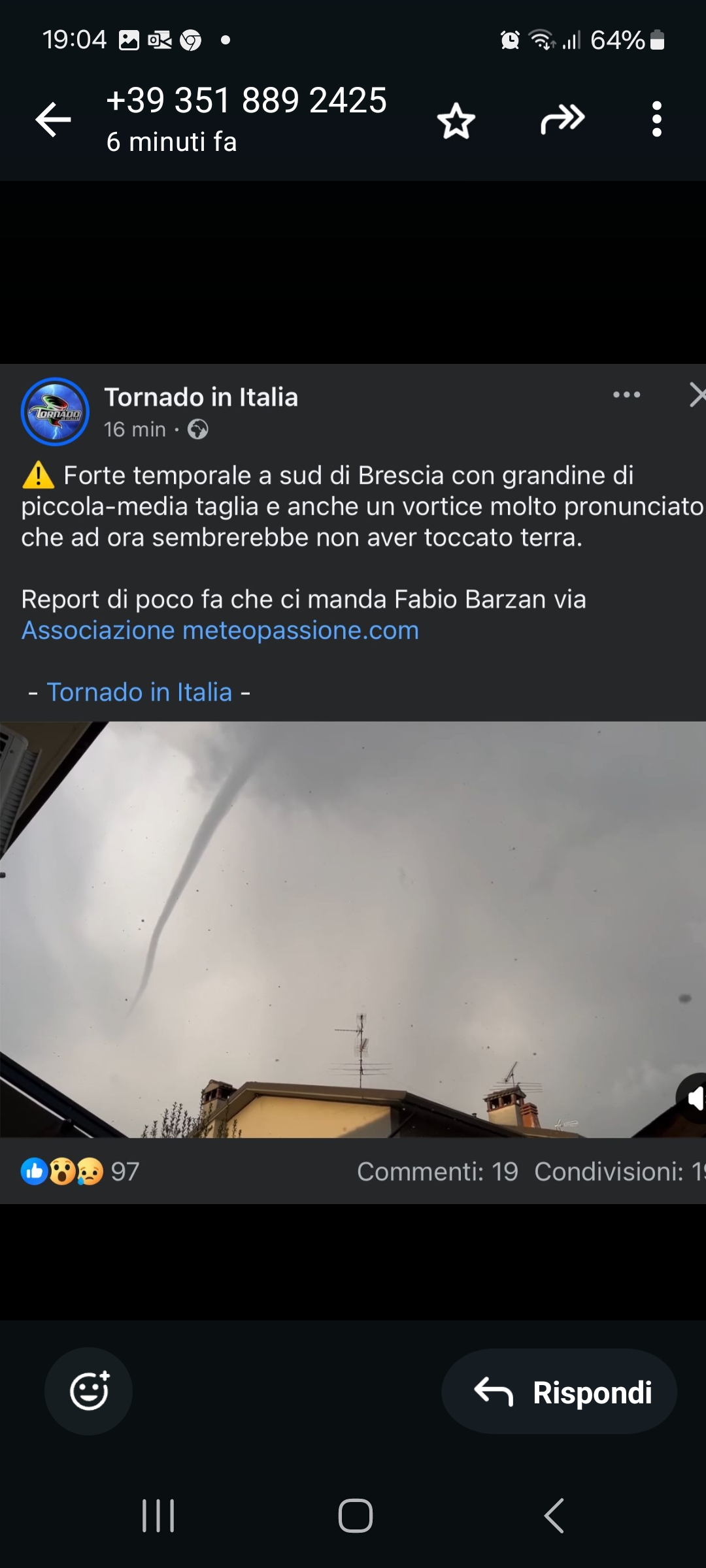Forward this image to another chat
This screenshot has width=706, height=1568.
[562, 120]
